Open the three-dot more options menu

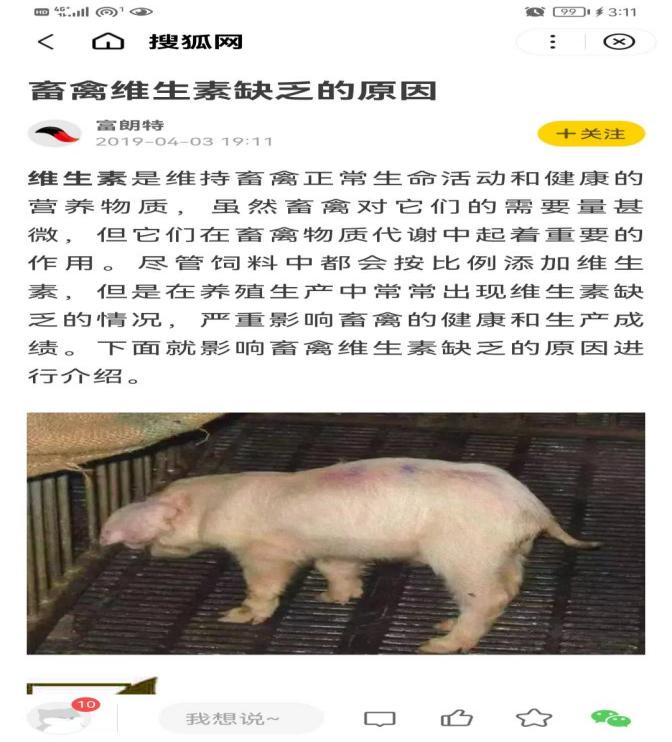[553, 42]
